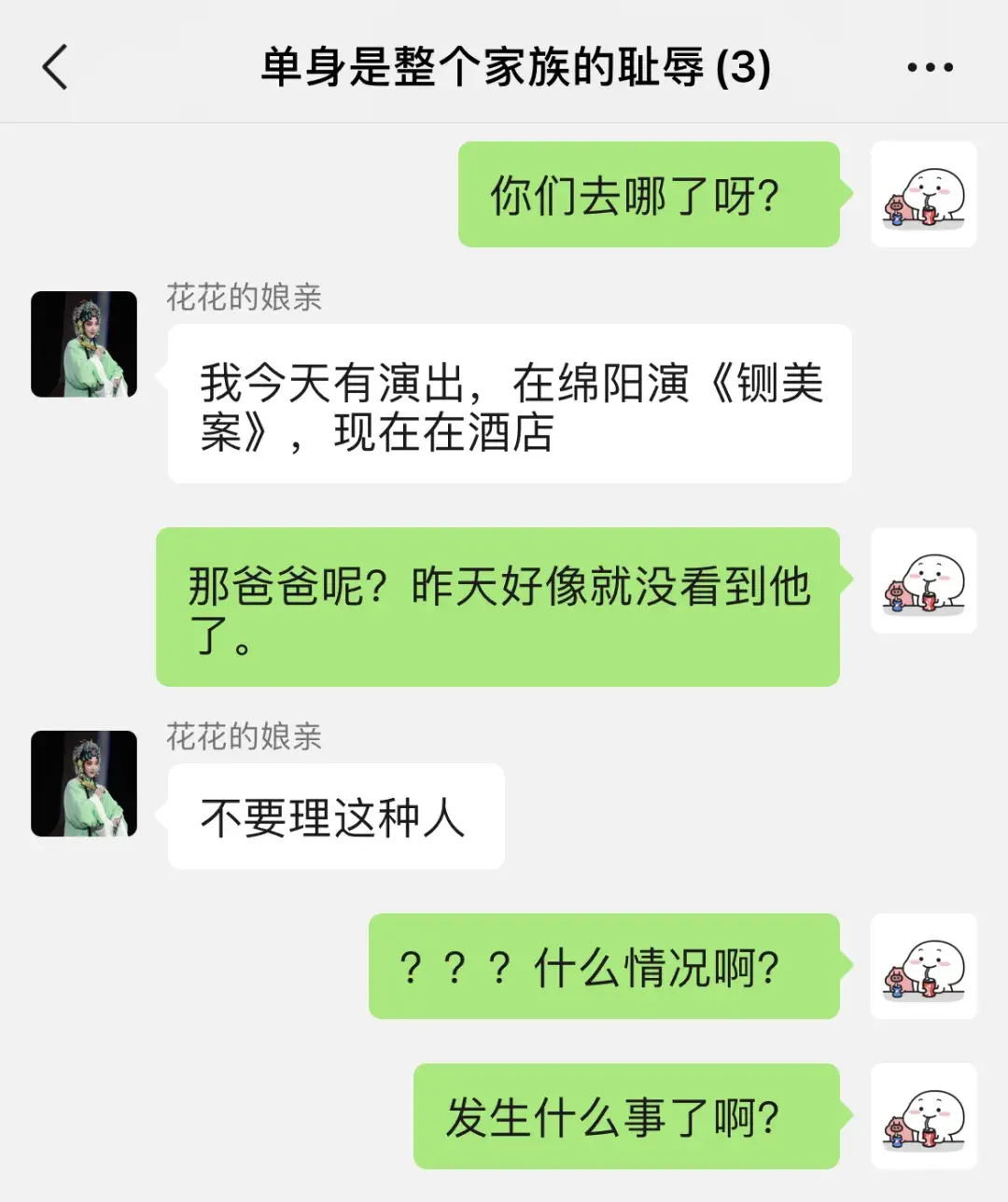Open the chat's three-dot options menu
This screenshot has height=1202, width=1008.
pyautogui.click(x=930, y=67)
